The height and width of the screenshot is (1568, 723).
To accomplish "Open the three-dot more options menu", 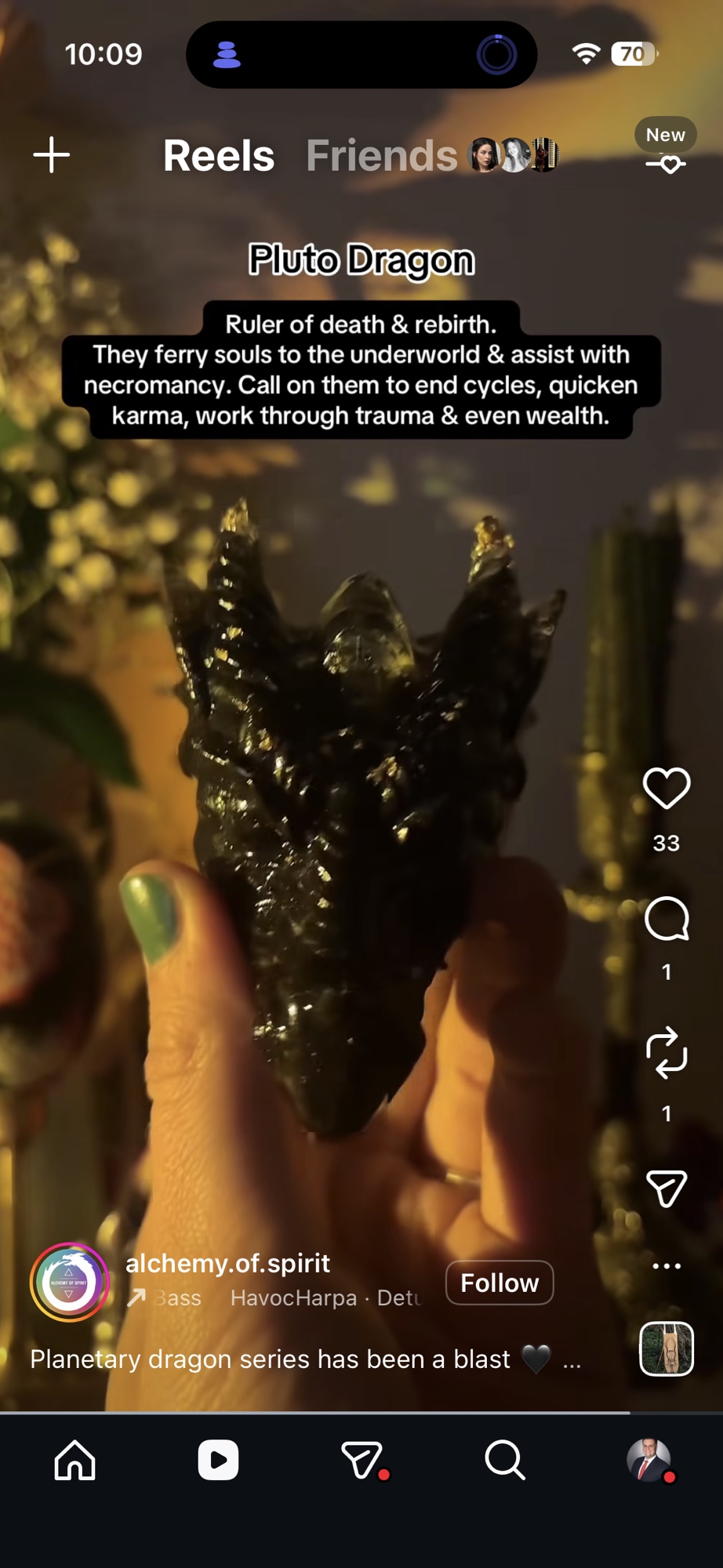I will coord(666,1265).
